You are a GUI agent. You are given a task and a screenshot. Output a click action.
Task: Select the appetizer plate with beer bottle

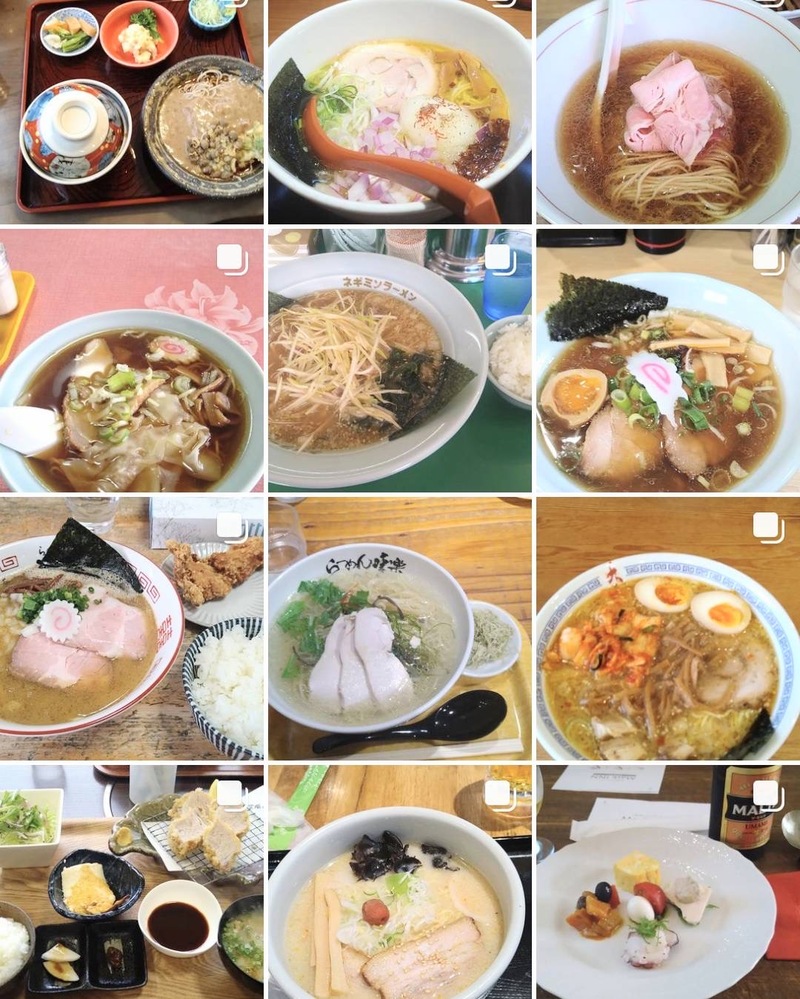pos(668,882)
